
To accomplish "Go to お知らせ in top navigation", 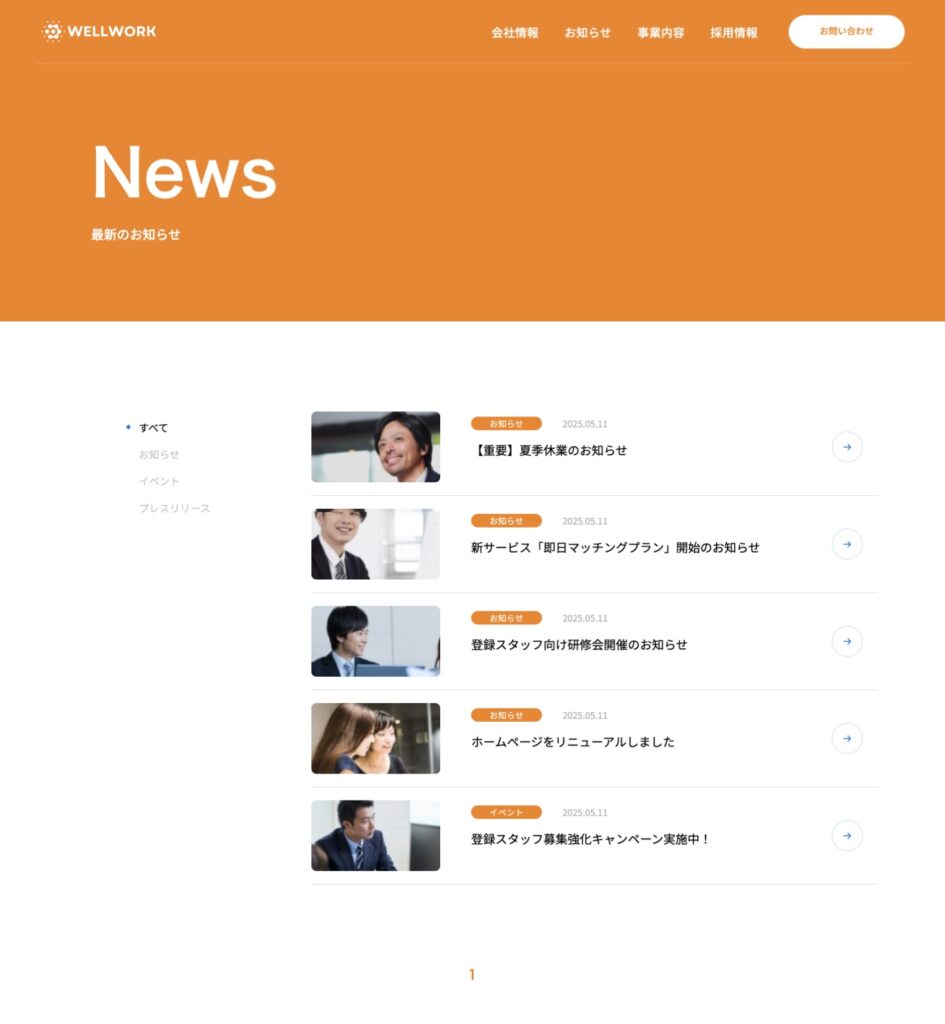I will 587,32.
